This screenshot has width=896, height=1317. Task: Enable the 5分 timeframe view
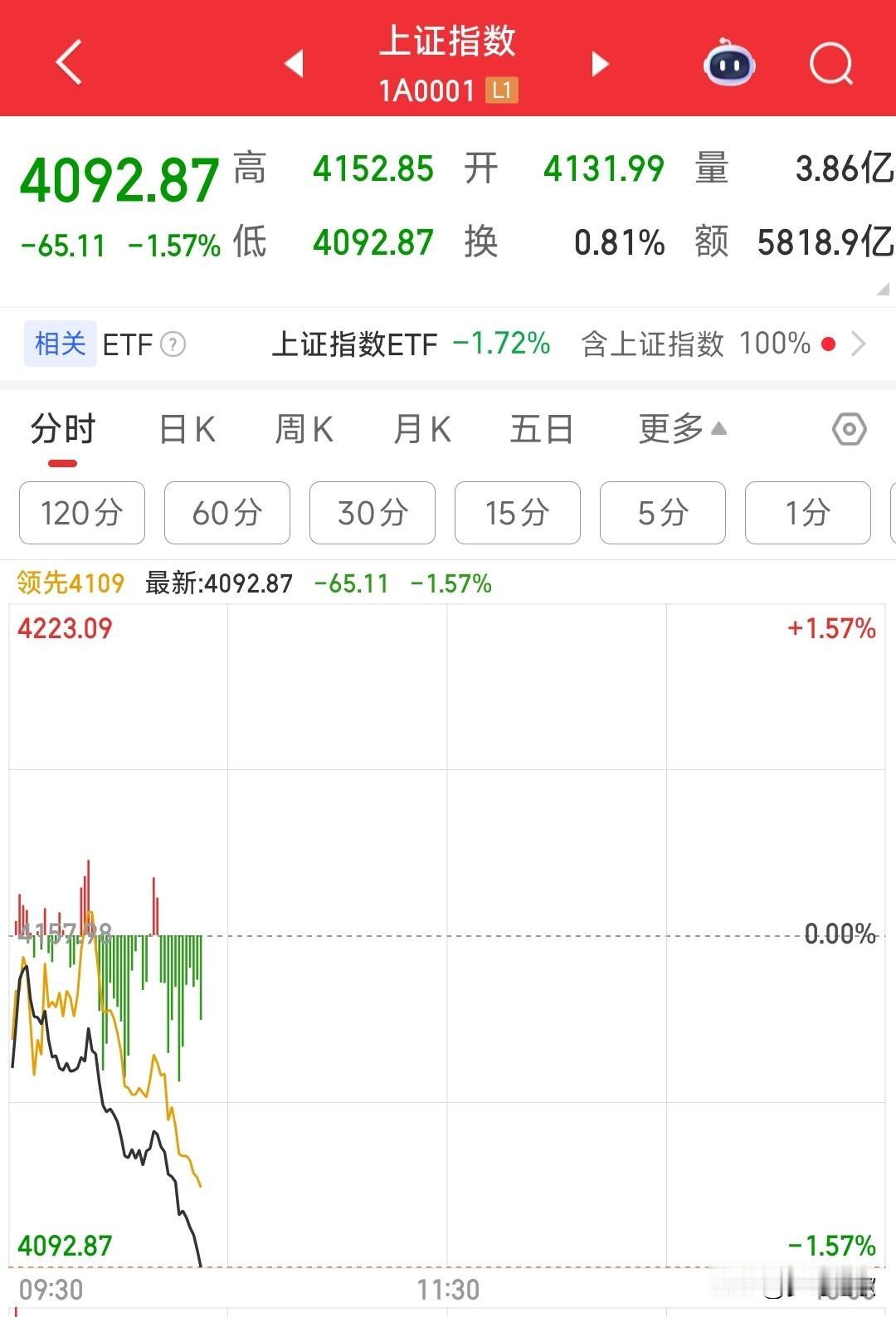coord(662,513)
